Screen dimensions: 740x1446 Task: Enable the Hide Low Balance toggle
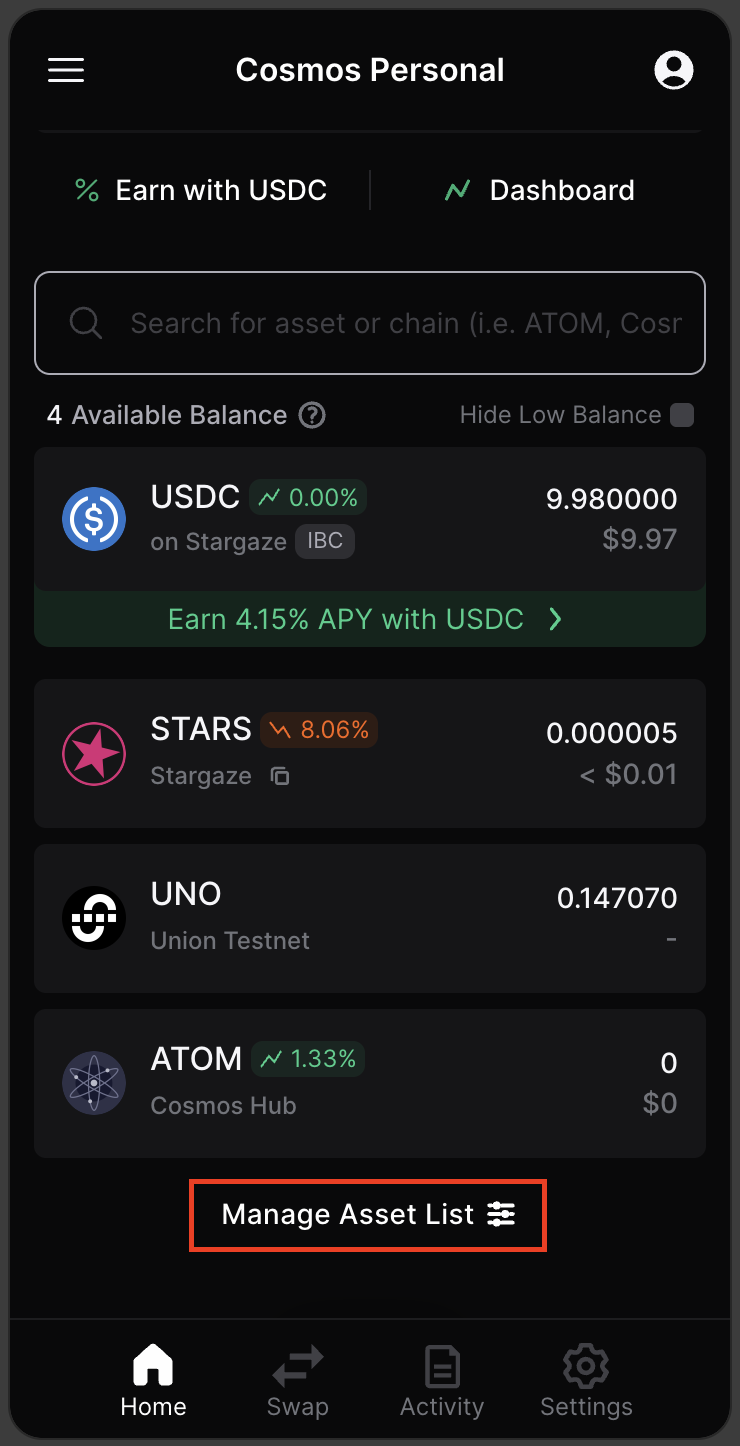(x=682, y=414)
